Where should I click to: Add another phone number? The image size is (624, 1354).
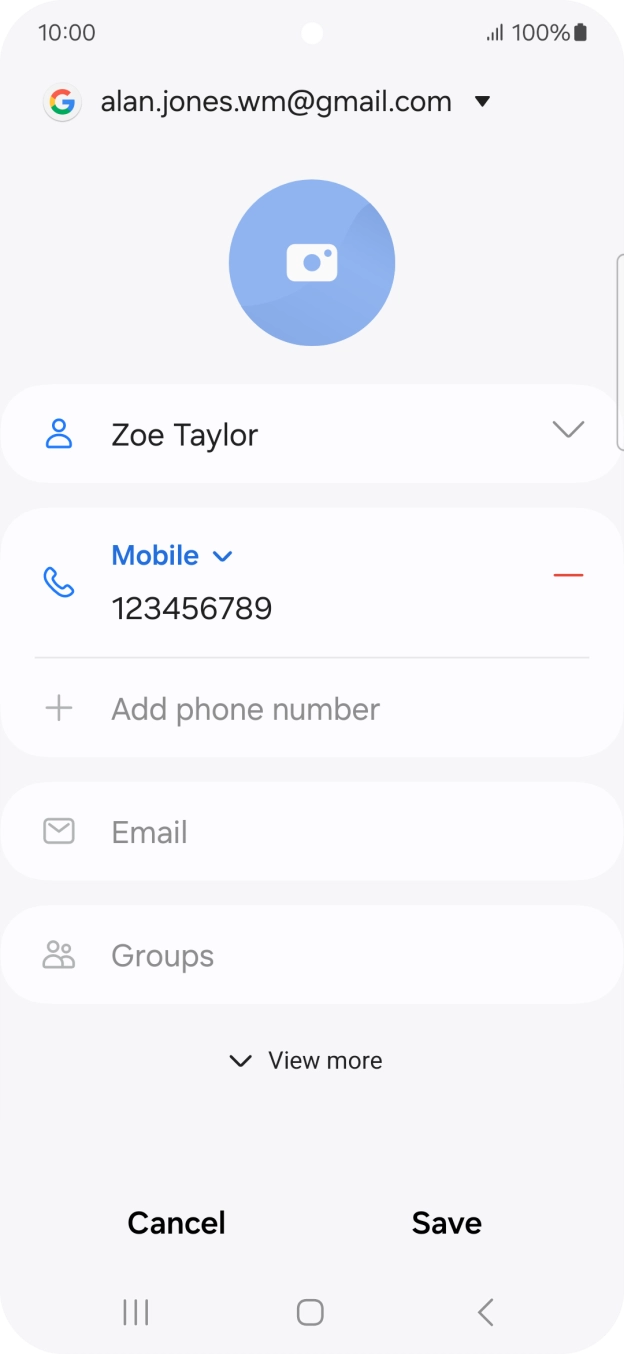(x=245, y=709)
